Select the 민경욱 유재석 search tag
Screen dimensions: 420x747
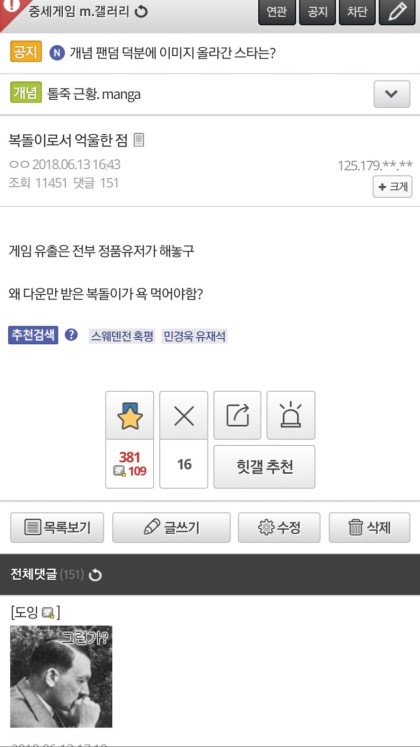[x=194, y=336]
